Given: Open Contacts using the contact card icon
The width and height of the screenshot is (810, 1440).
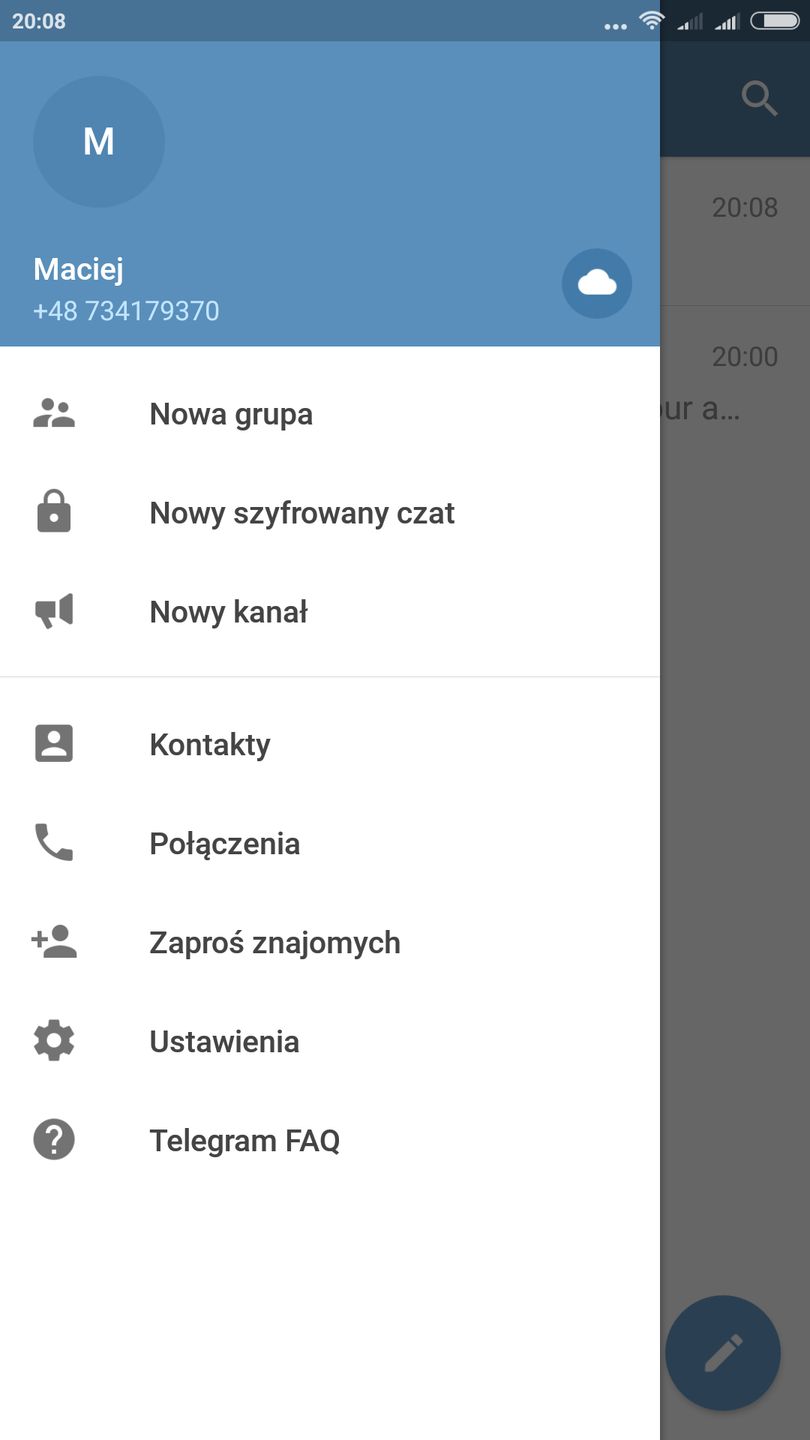Looking at the screenshot, I should tap(53, 743).
